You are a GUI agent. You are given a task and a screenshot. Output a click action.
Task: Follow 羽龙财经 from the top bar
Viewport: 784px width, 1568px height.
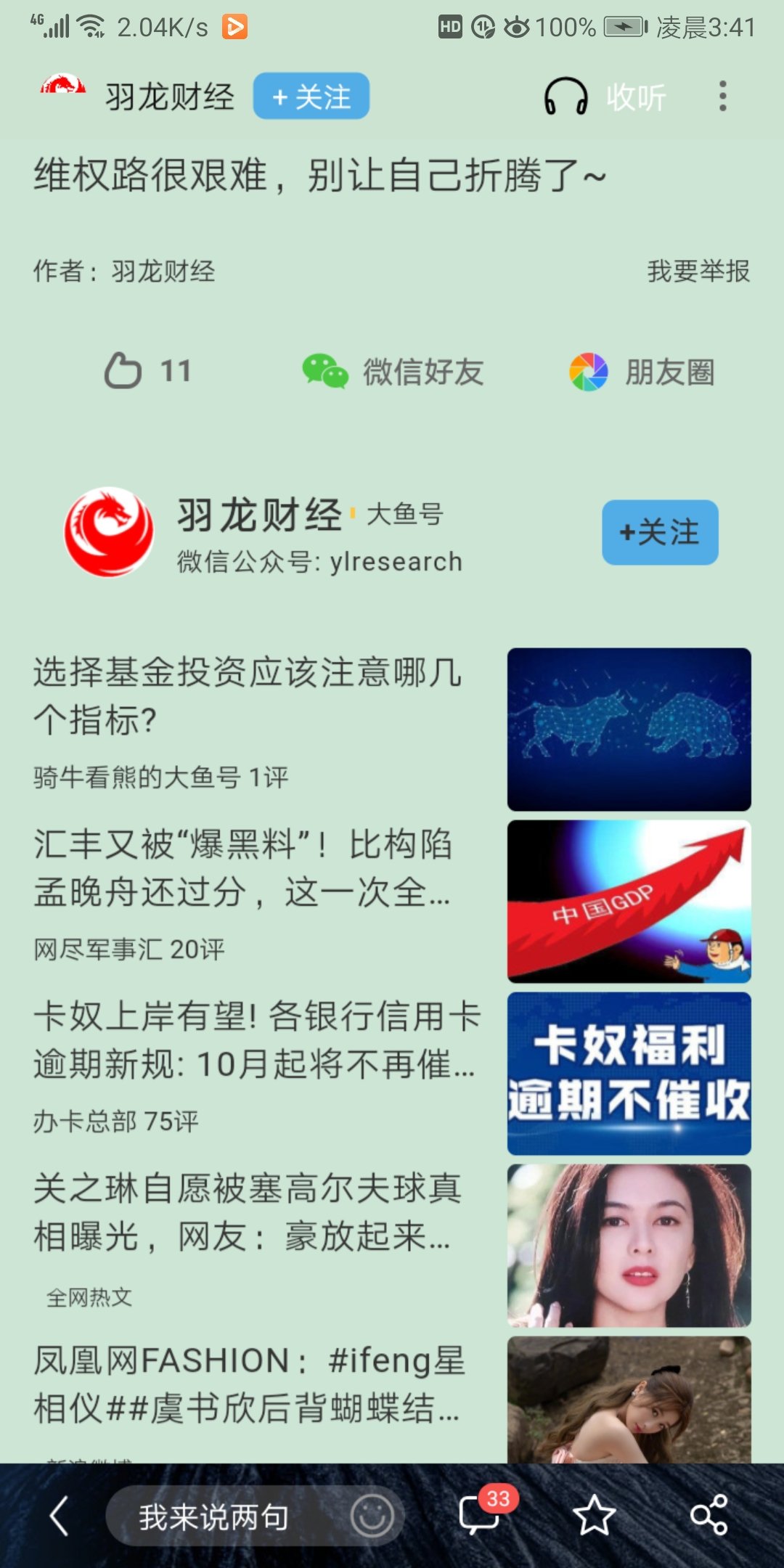click(x=311, y=96)
